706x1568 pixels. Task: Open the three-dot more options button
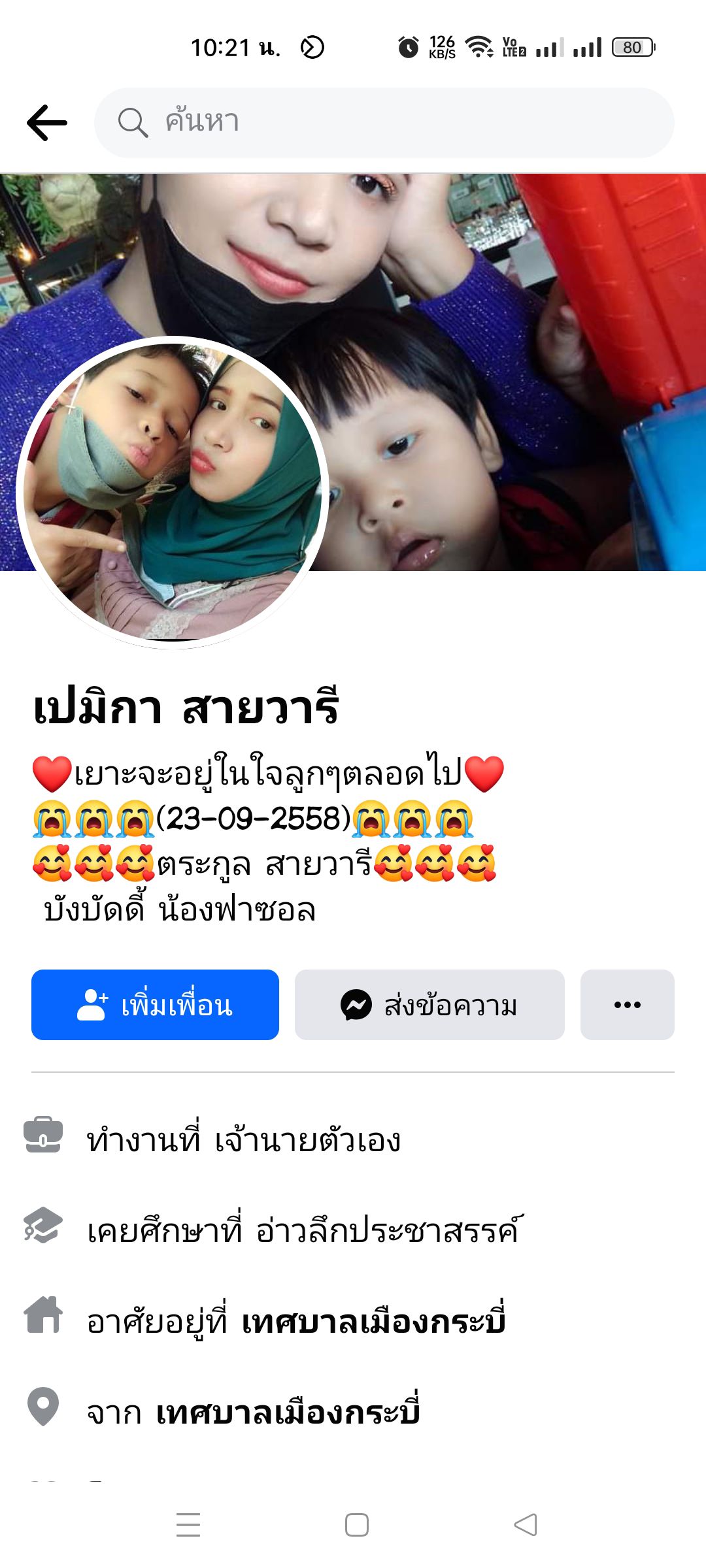627,1005
